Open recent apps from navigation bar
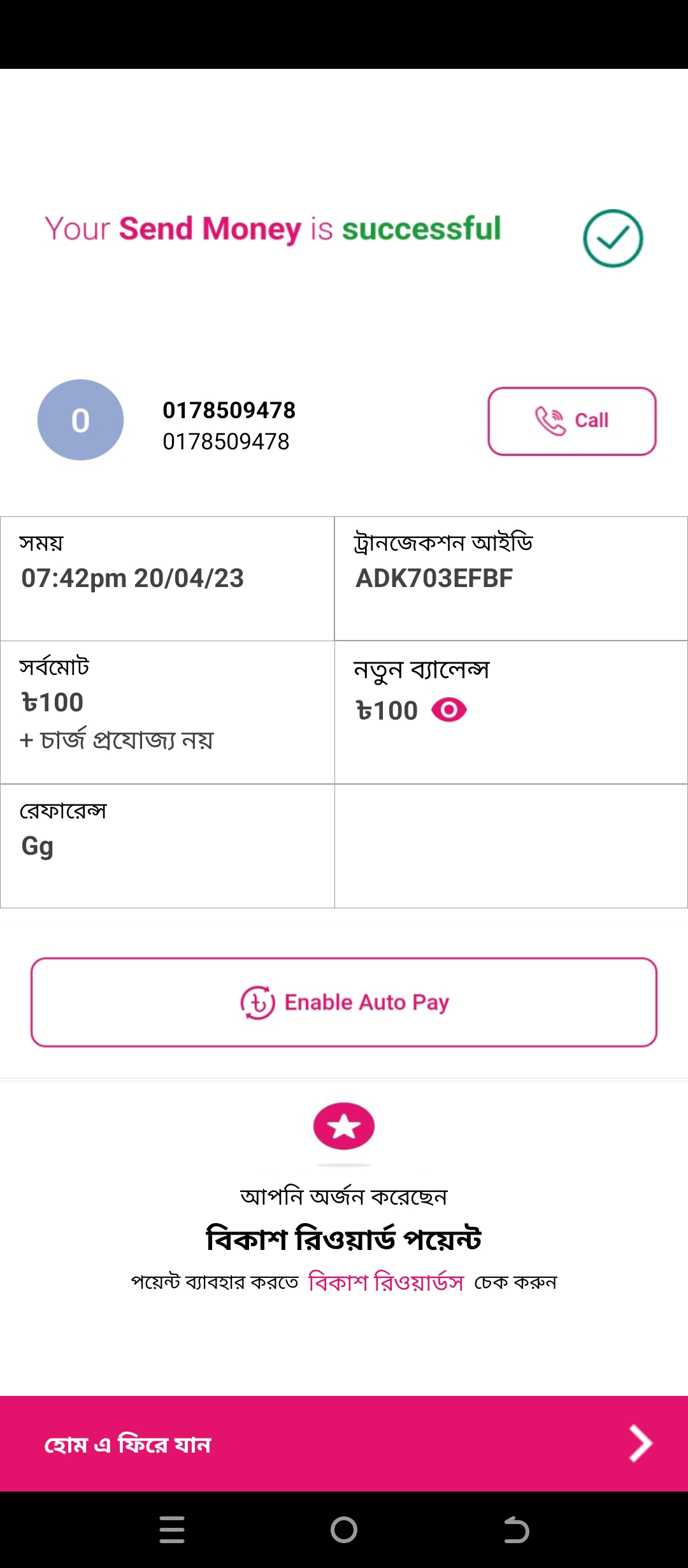 [x=172, y=1530]
